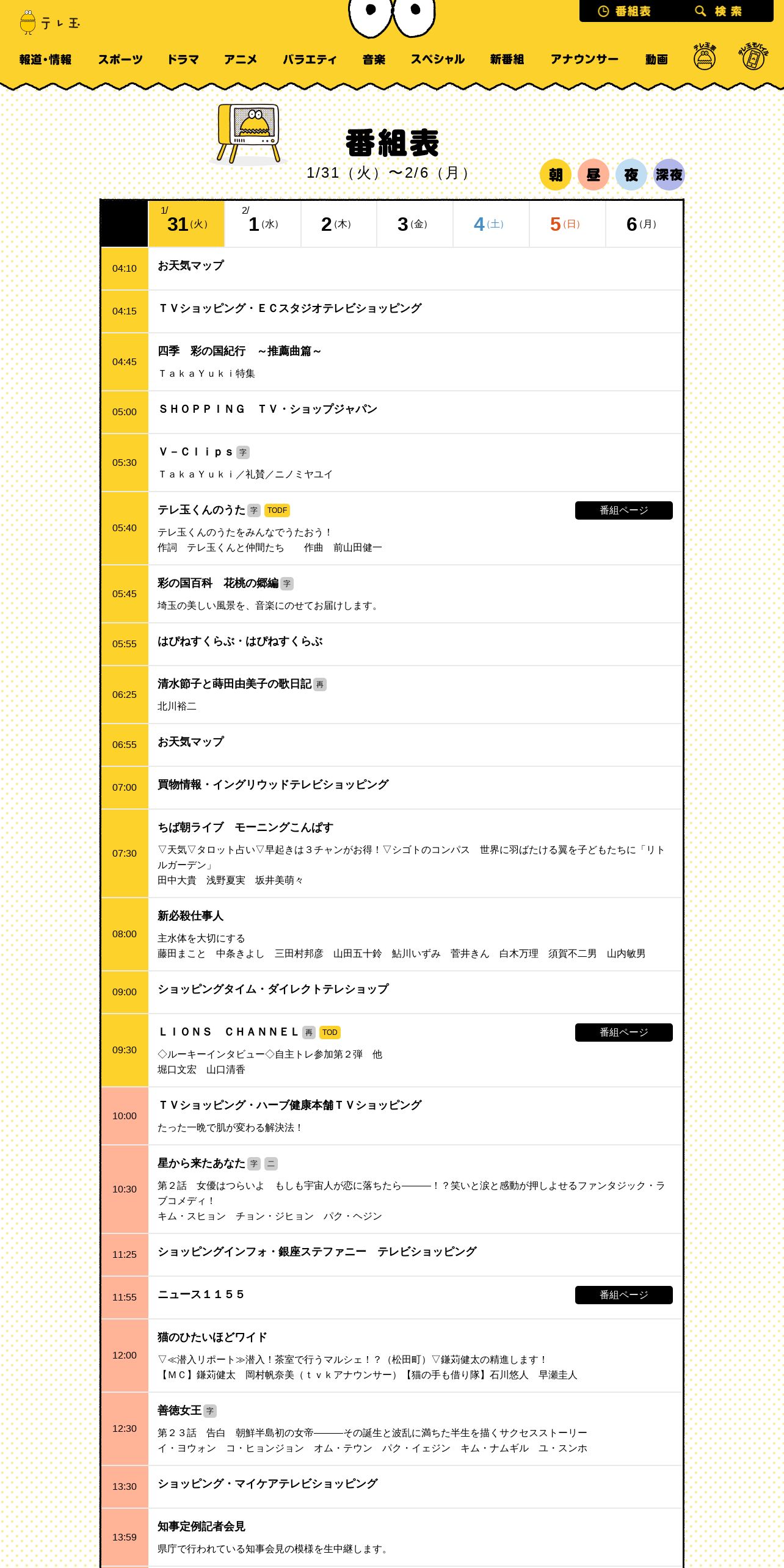Image resolution: width=784 pixels, height=1568 pixels.
Task: Jump to the 深夜 time slot
Action: (669, 175)
